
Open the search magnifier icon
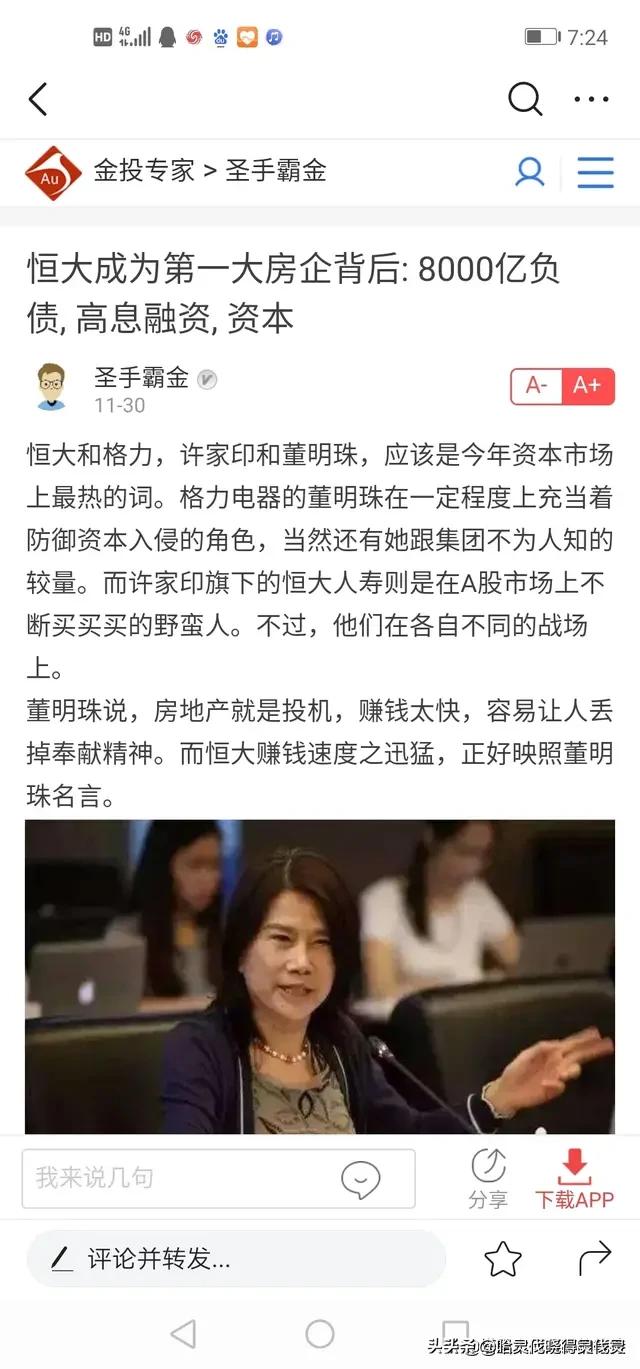[524, 99]
